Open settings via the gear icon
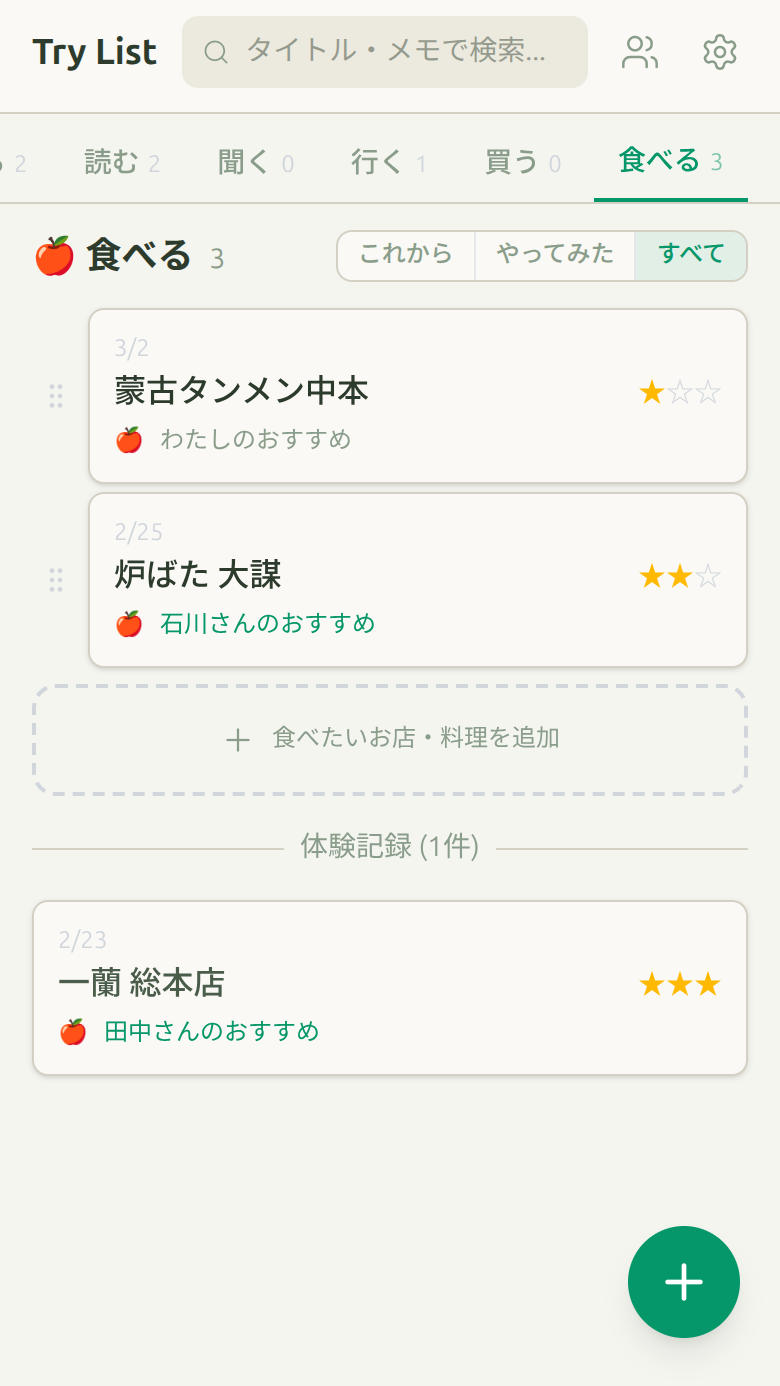 [719, 52]
